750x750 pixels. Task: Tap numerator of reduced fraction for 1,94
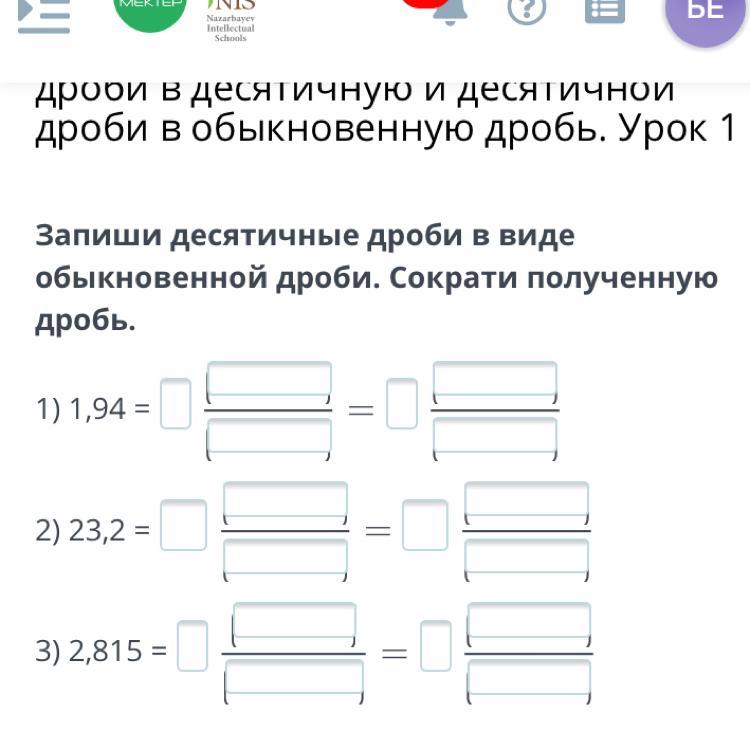[495, 383]
